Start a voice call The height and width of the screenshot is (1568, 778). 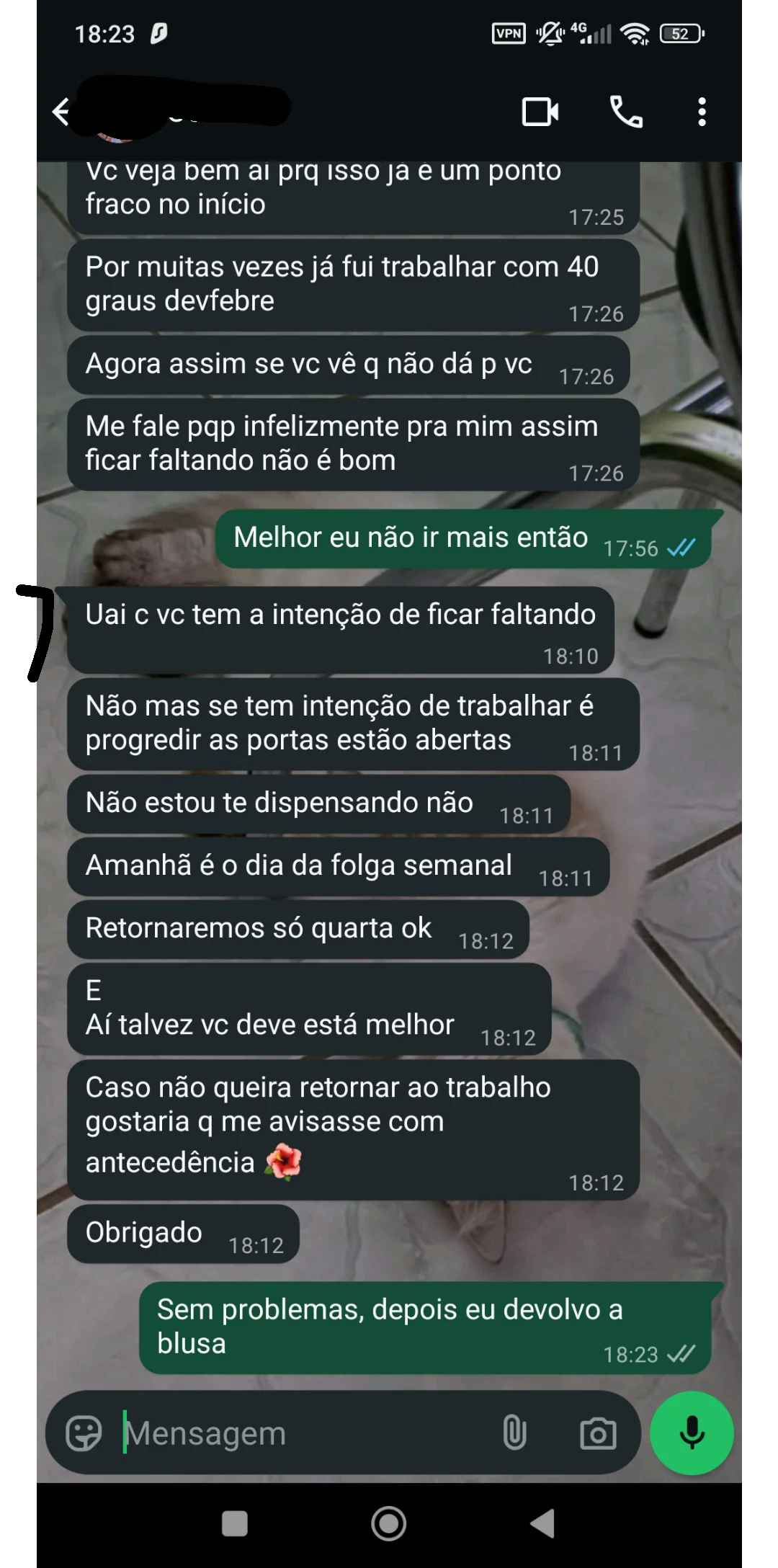[626, 112]
